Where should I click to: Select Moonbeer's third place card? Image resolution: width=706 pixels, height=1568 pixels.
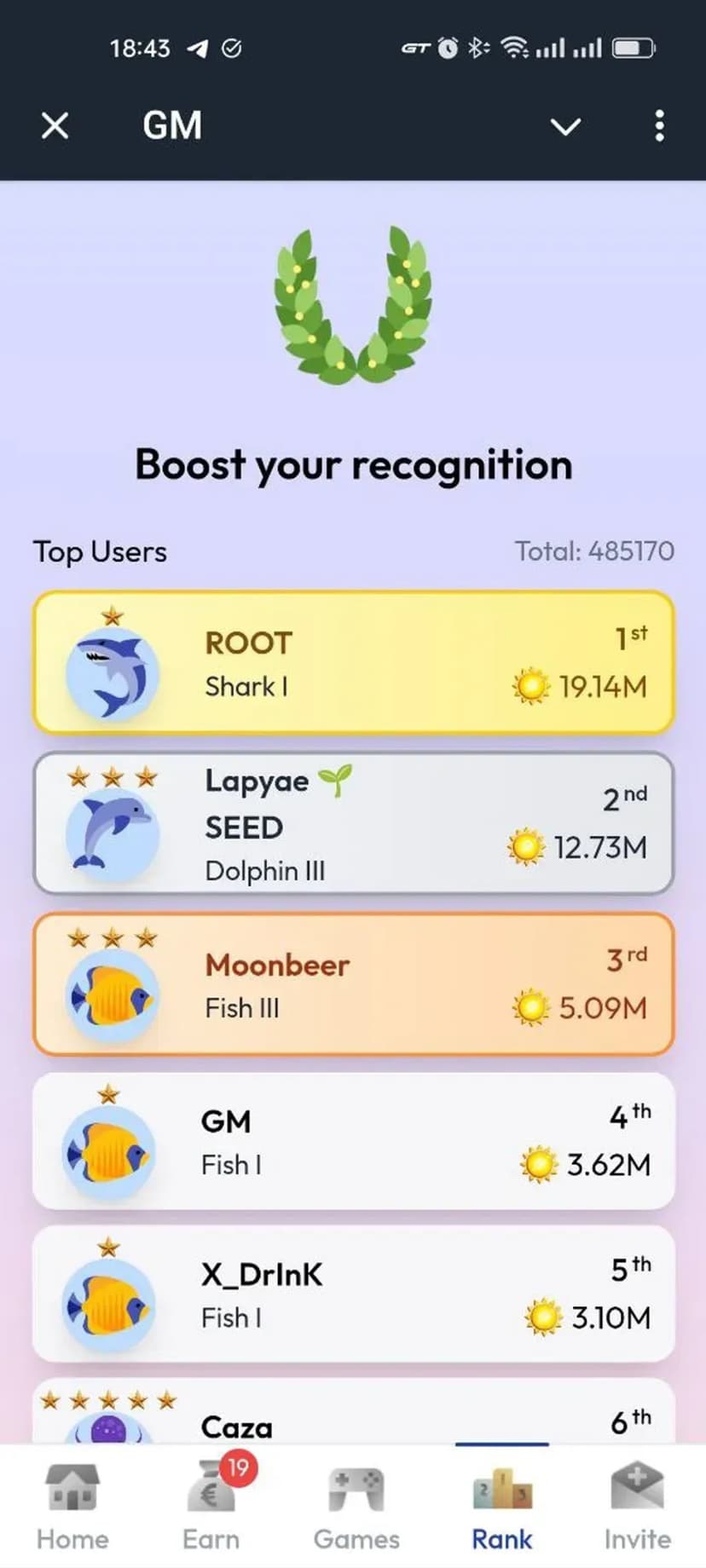click(353, 984)
